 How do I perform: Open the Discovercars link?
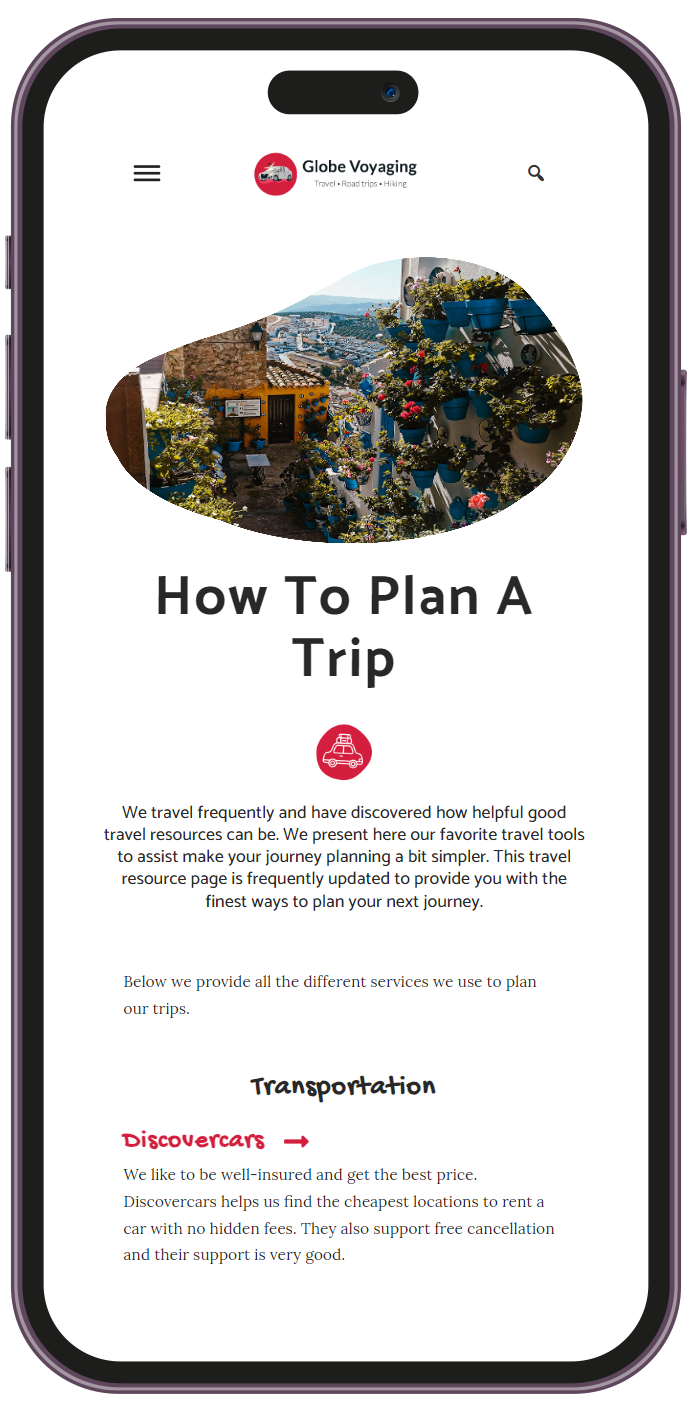click(x=194, y=1140)
